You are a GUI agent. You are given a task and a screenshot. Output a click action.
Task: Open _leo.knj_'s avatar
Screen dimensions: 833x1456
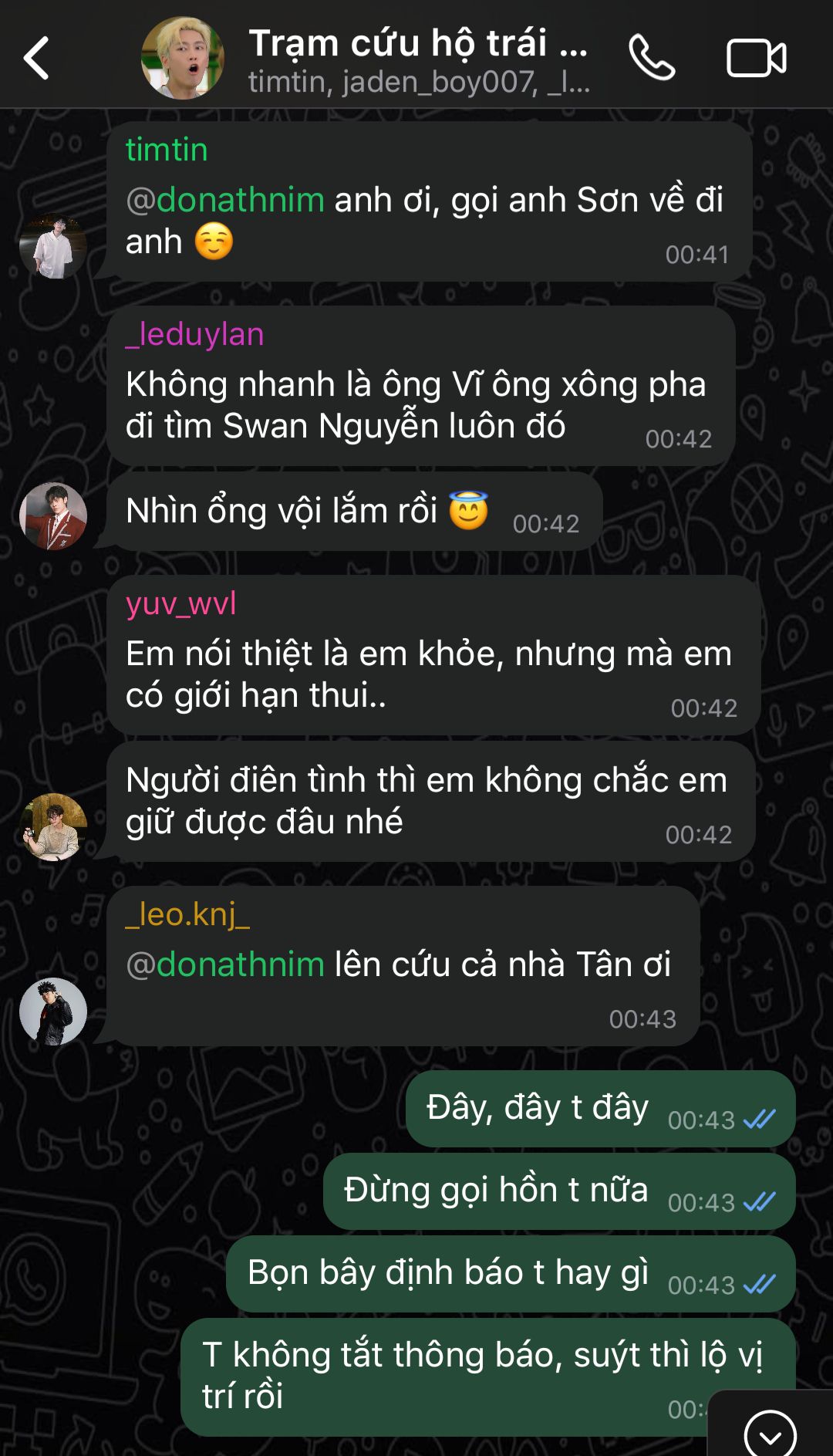pyautogui.click(x=53, y=1012)
